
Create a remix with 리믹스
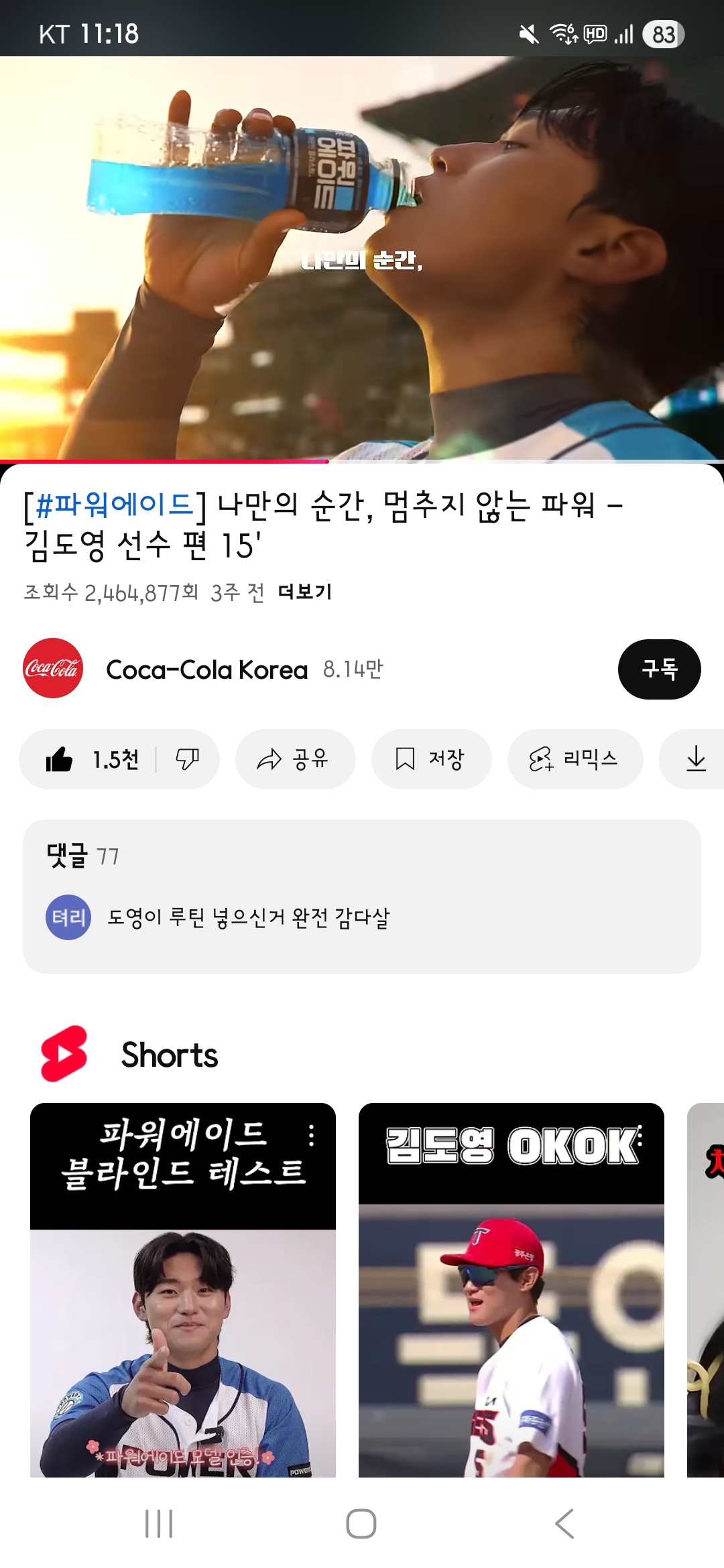(x=575, y=759)
